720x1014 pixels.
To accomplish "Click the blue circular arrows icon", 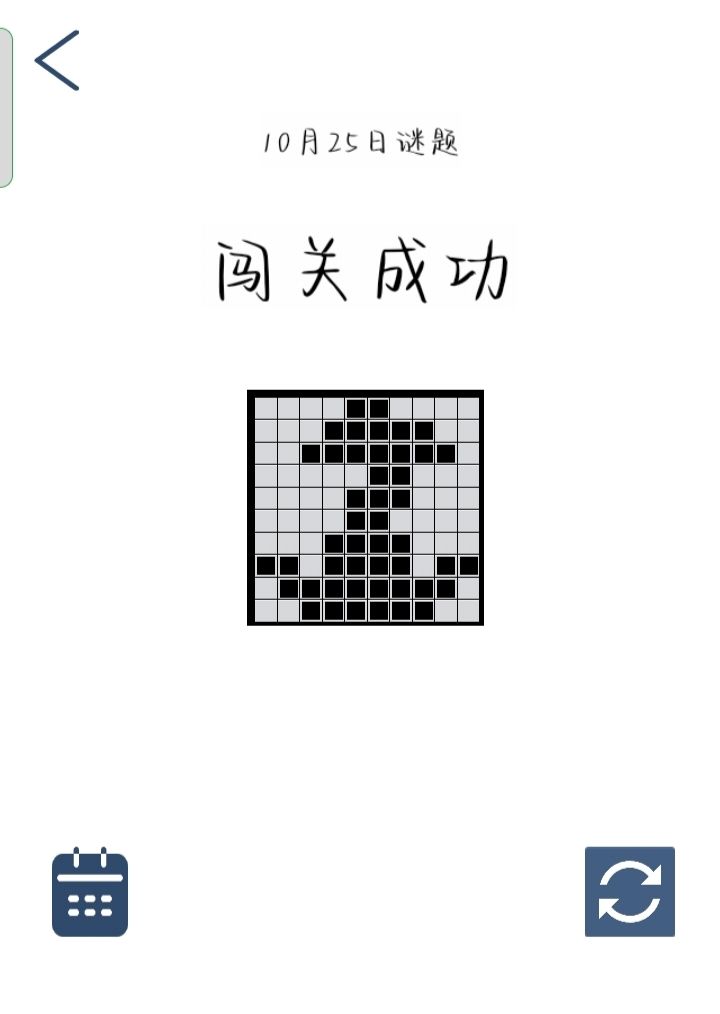I will [631, 891].
